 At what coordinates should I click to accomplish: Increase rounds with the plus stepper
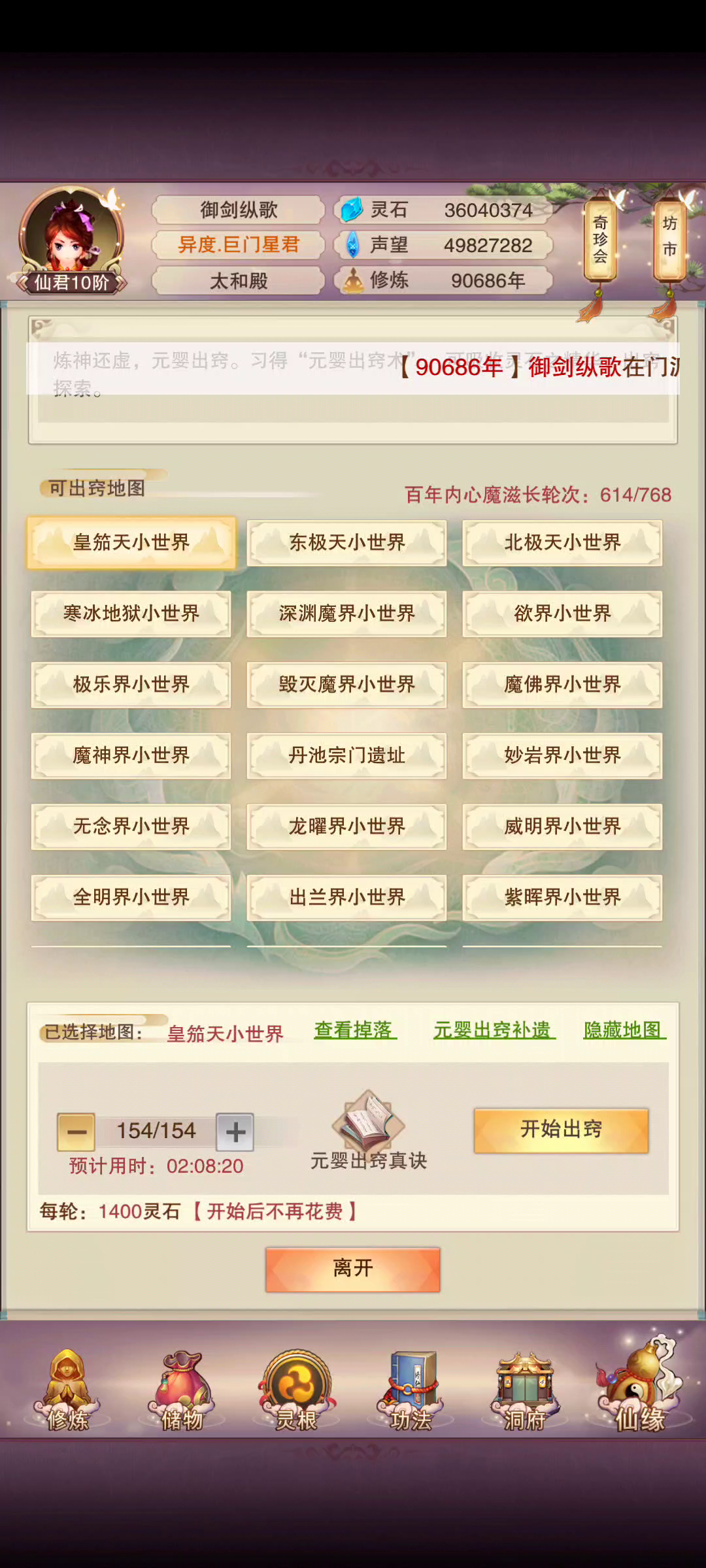235,1132
